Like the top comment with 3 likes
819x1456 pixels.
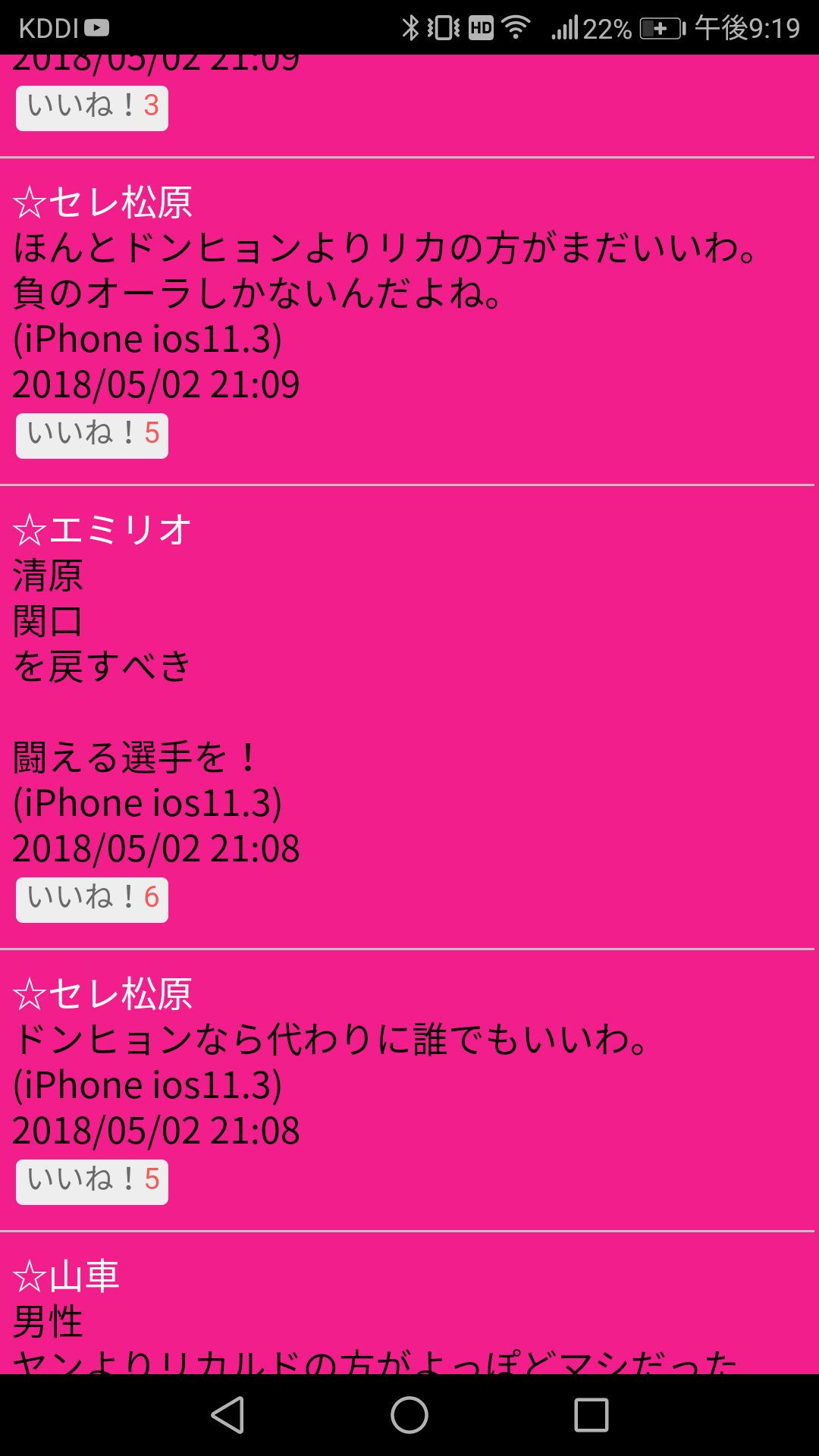92,108
